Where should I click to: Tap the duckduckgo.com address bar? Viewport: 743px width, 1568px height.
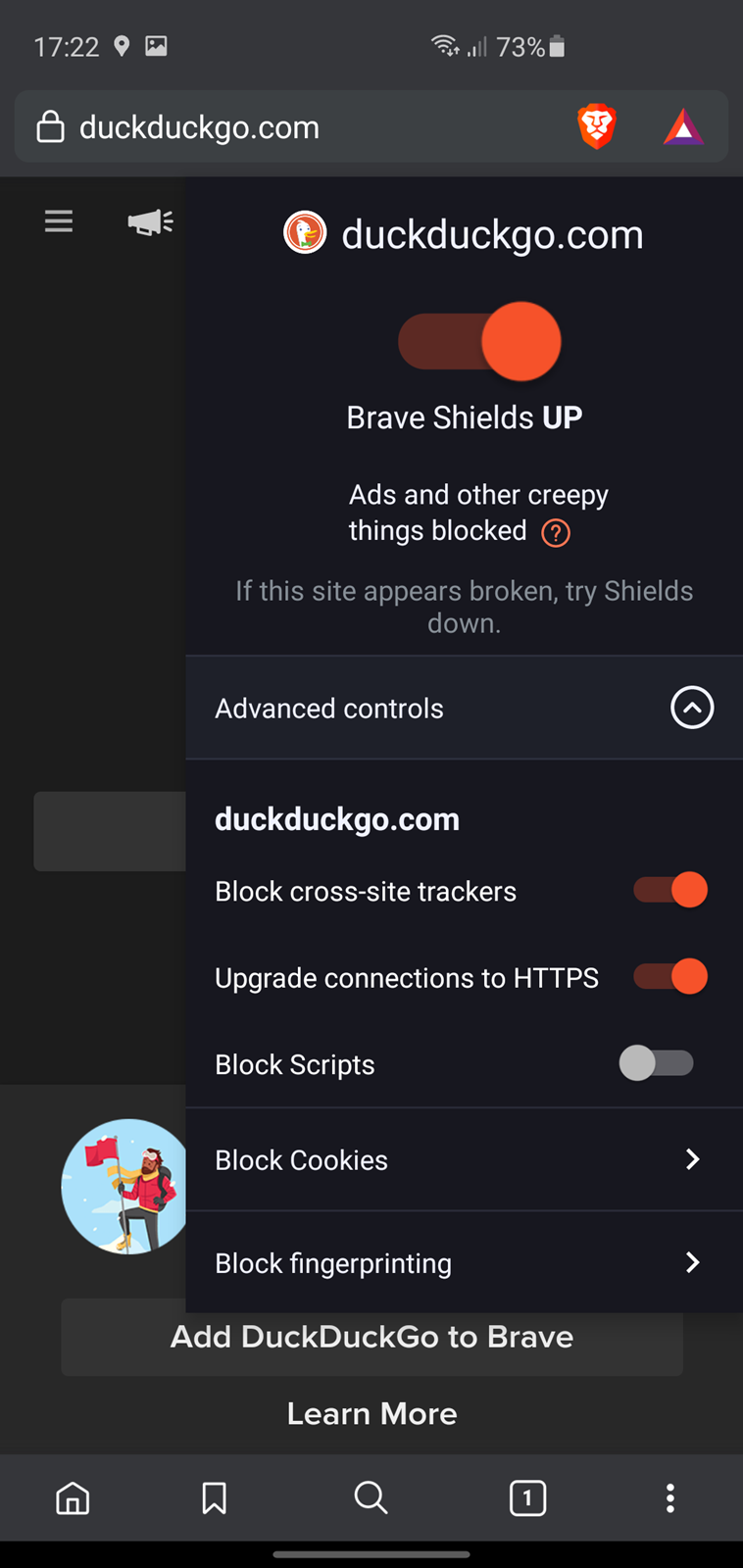[294, 126]
